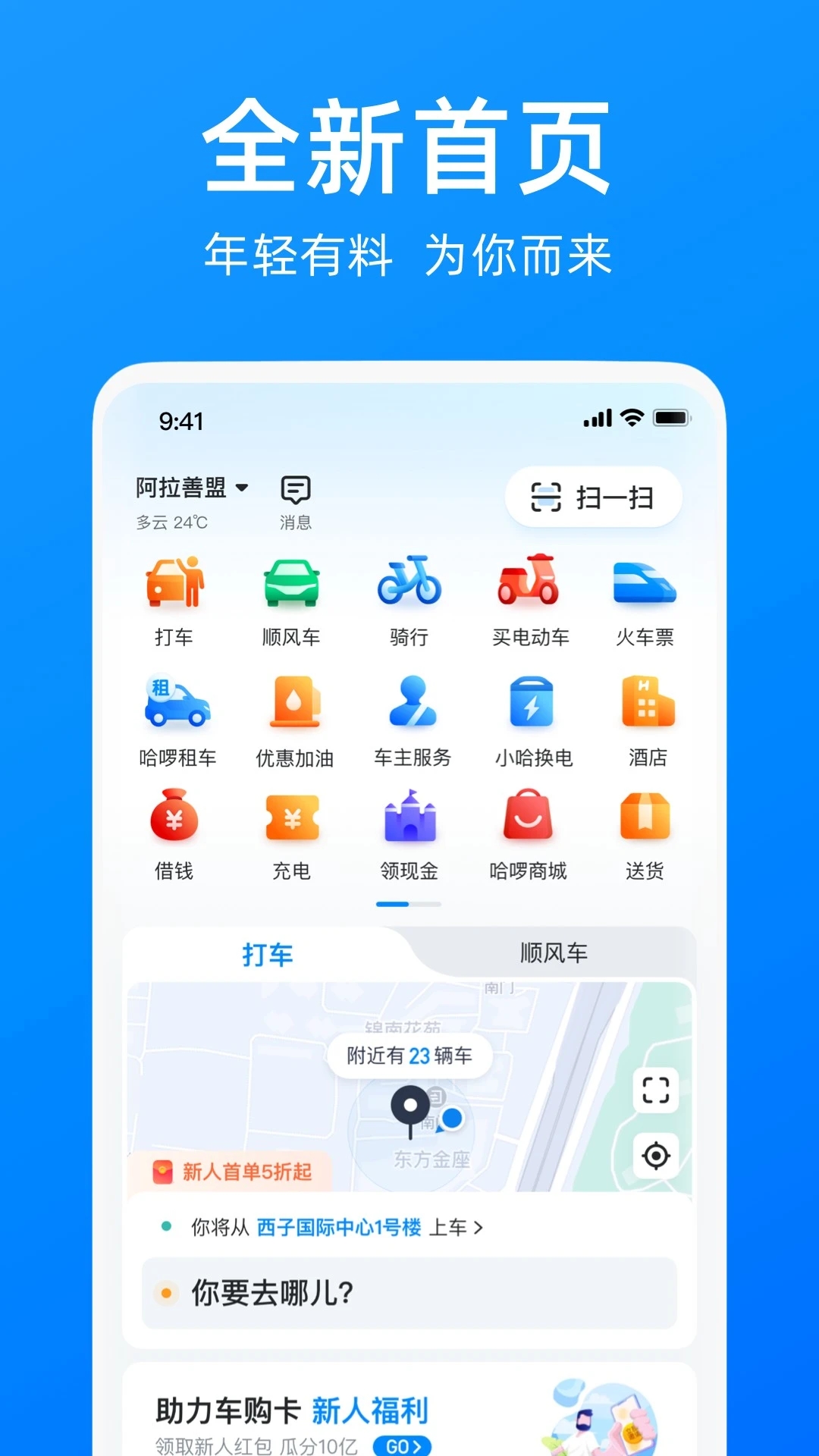Switch to the 打车 tab
This screenshot has height=1456, width=819.
tap(265, 953)
